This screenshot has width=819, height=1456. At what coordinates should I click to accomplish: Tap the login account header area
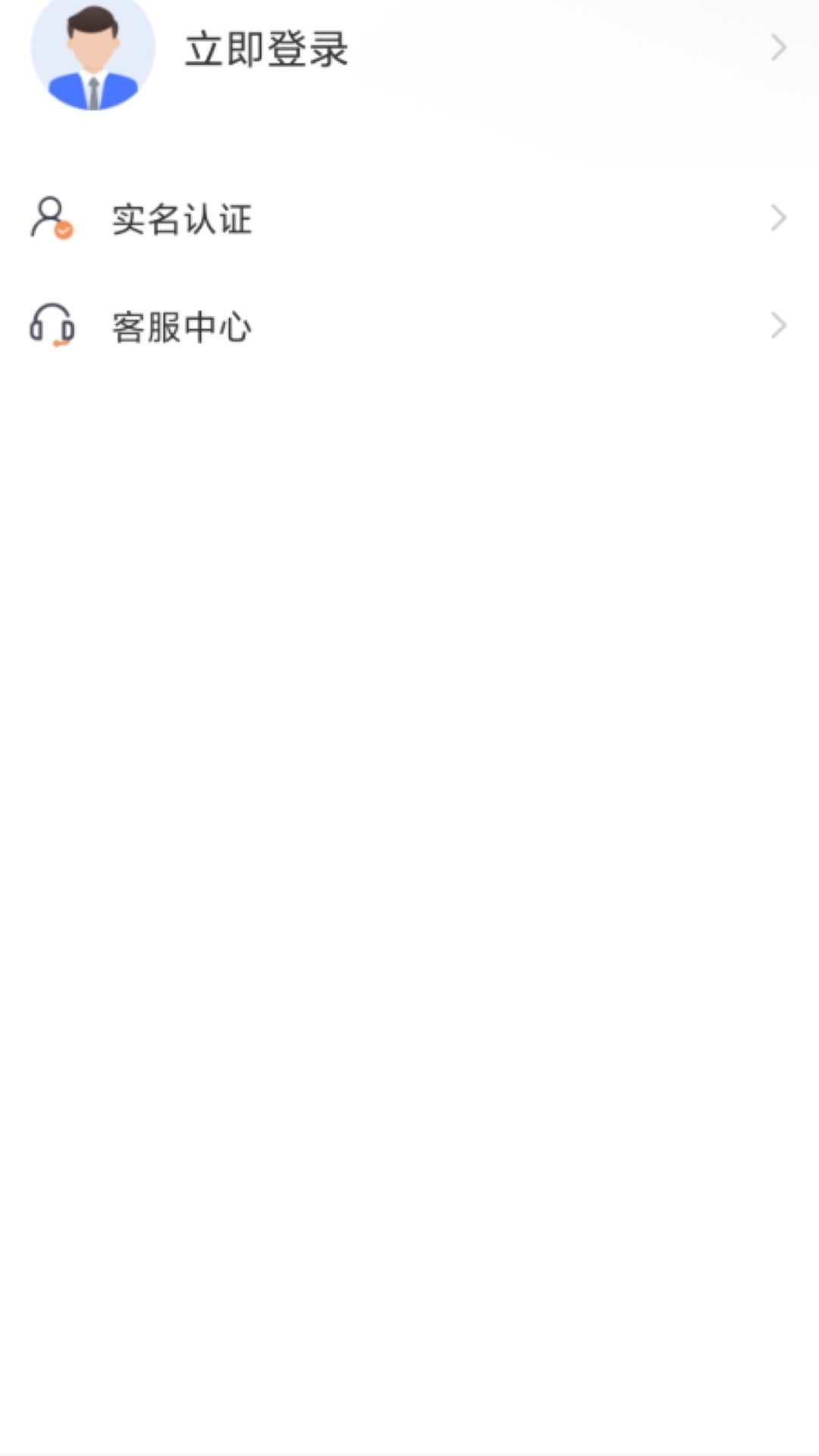pos(303,53)
